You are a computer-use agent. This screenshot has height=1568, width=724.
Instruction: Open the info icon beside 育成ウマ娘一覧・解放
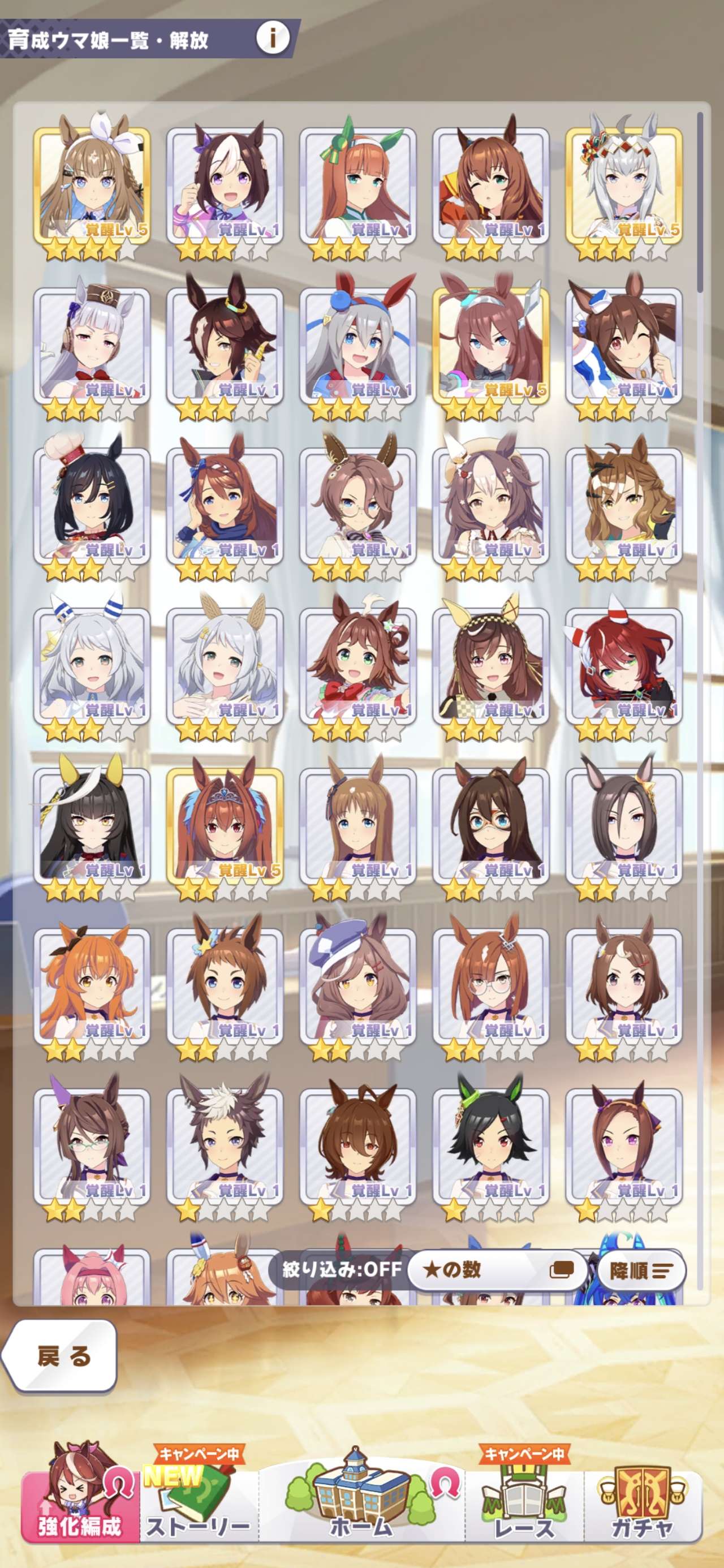(271, 38)
